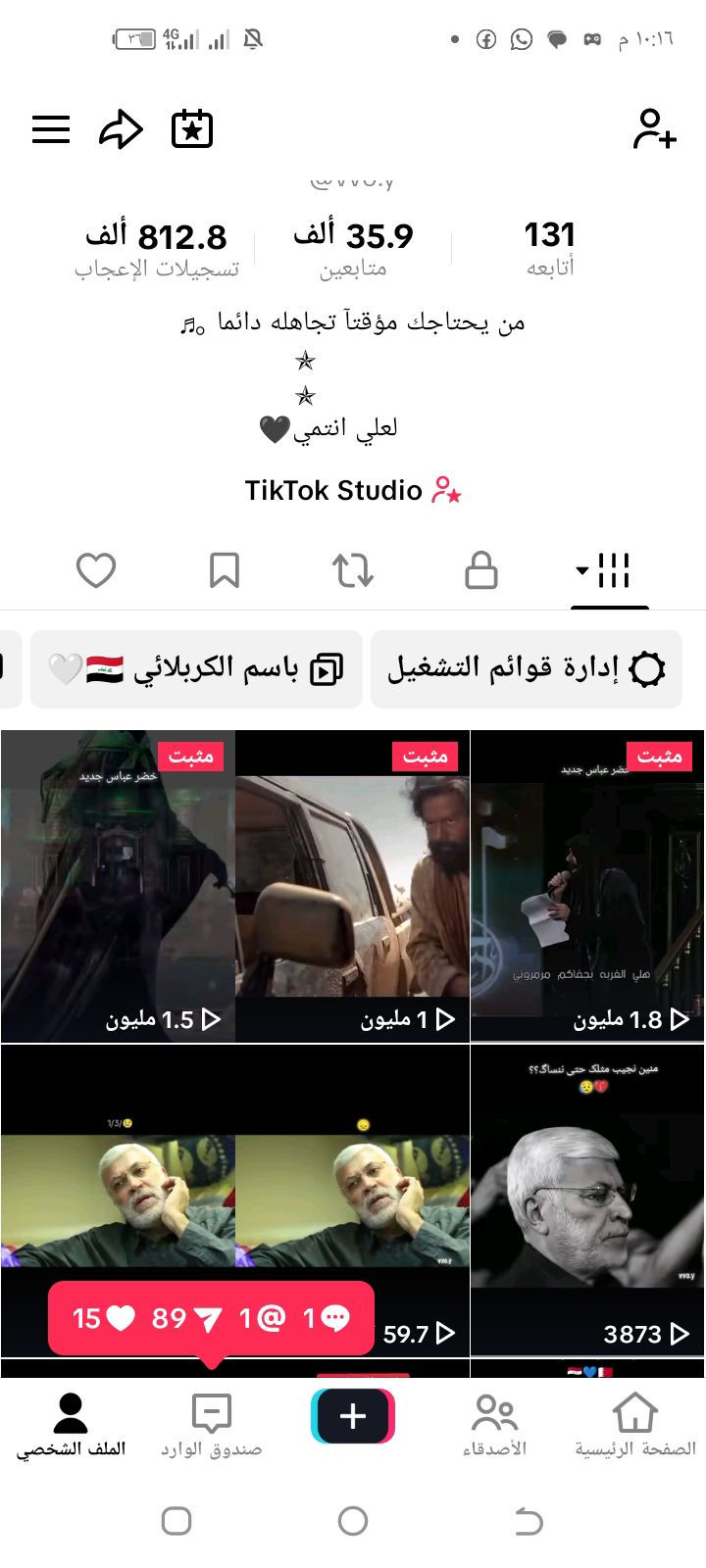Viewport: 706px width, 1568px height.
Task: Switch to the saved bookmarks tab
Action: tap(225, 570)
